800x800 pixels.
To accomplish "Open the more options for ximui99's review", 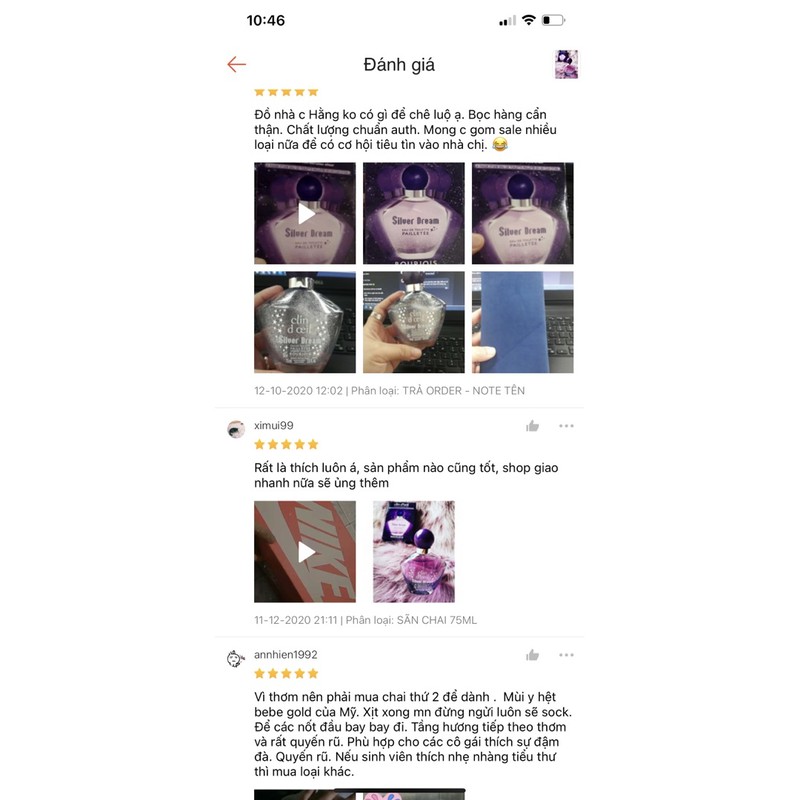I will (566, 426).
